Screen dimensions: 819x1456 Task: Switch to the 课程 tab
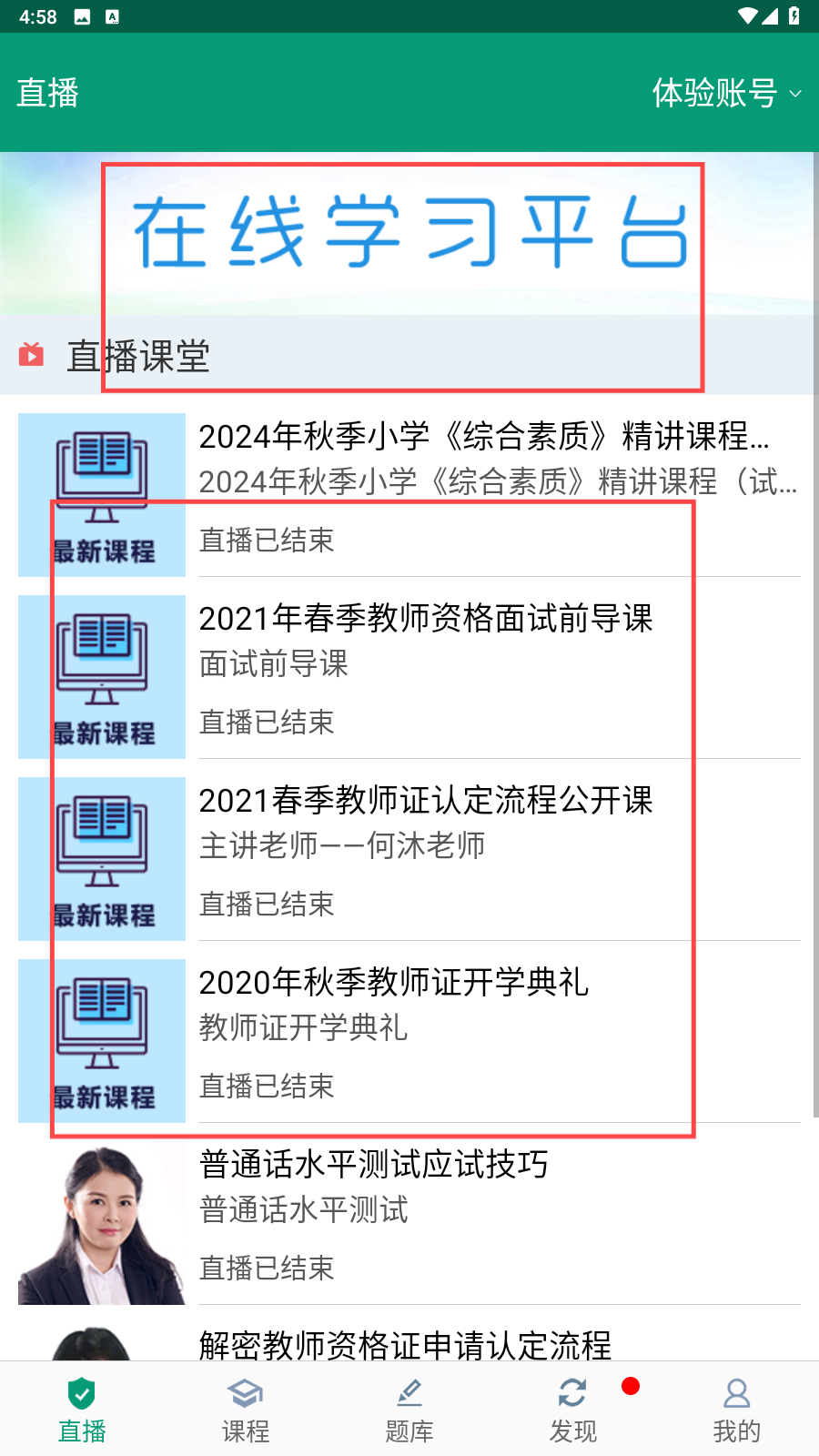point(246,1409)
